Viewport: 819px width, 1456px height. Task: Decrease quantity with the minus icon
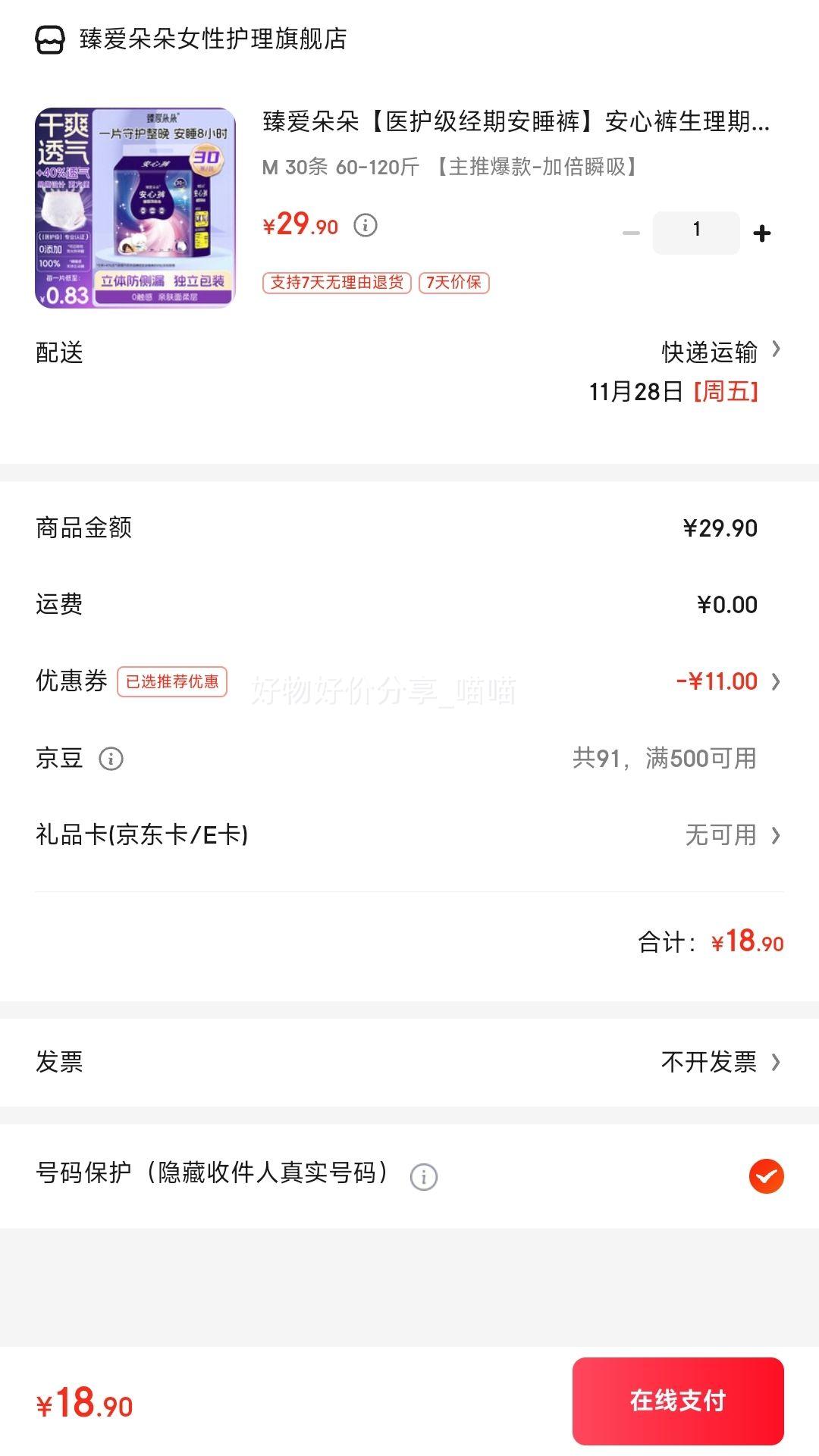(629, 232)
